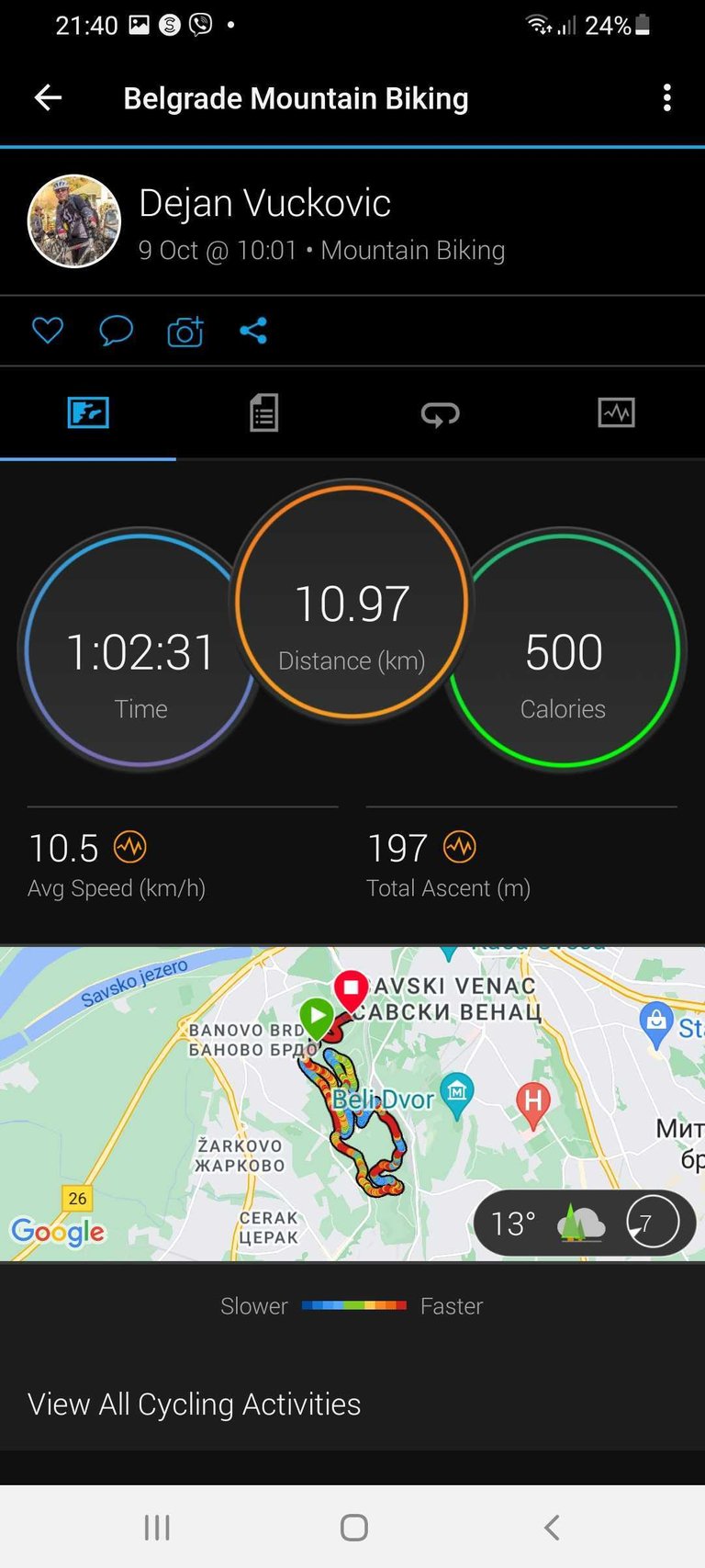
Task: Open Dejan Vuckovic's profile picture
Action: point(74,221)
